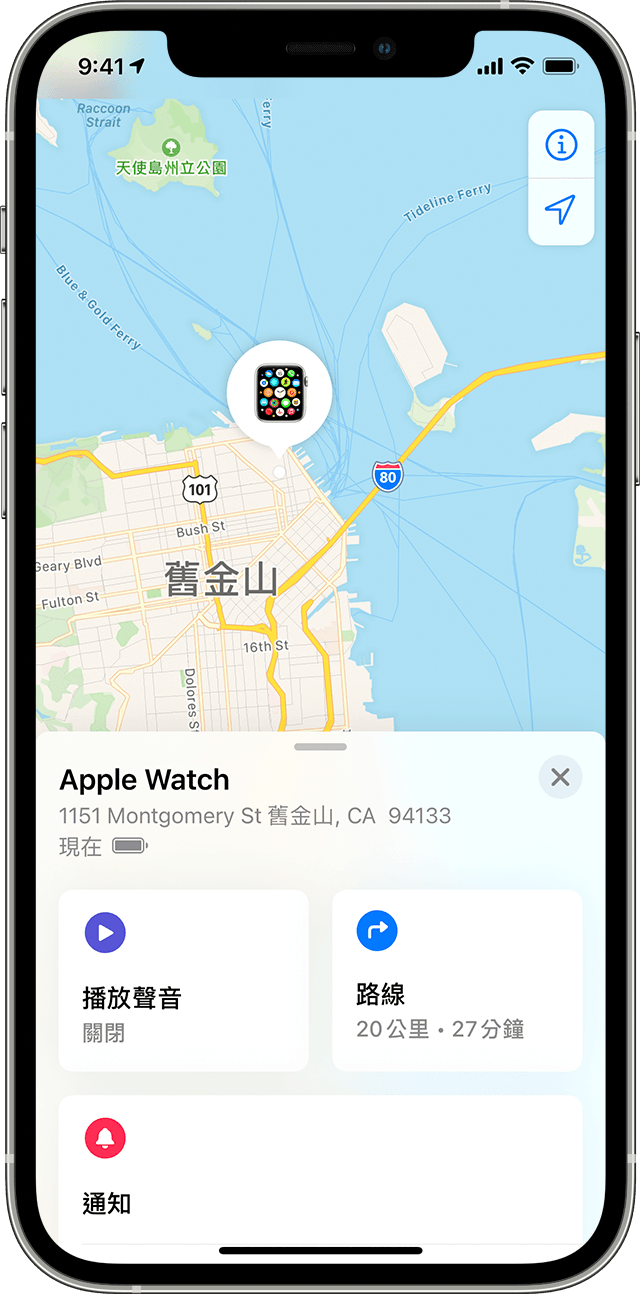This screenshot has width=640, height=1294.
Task: Tap the sheet grabber handle
Action: (320, 747)
